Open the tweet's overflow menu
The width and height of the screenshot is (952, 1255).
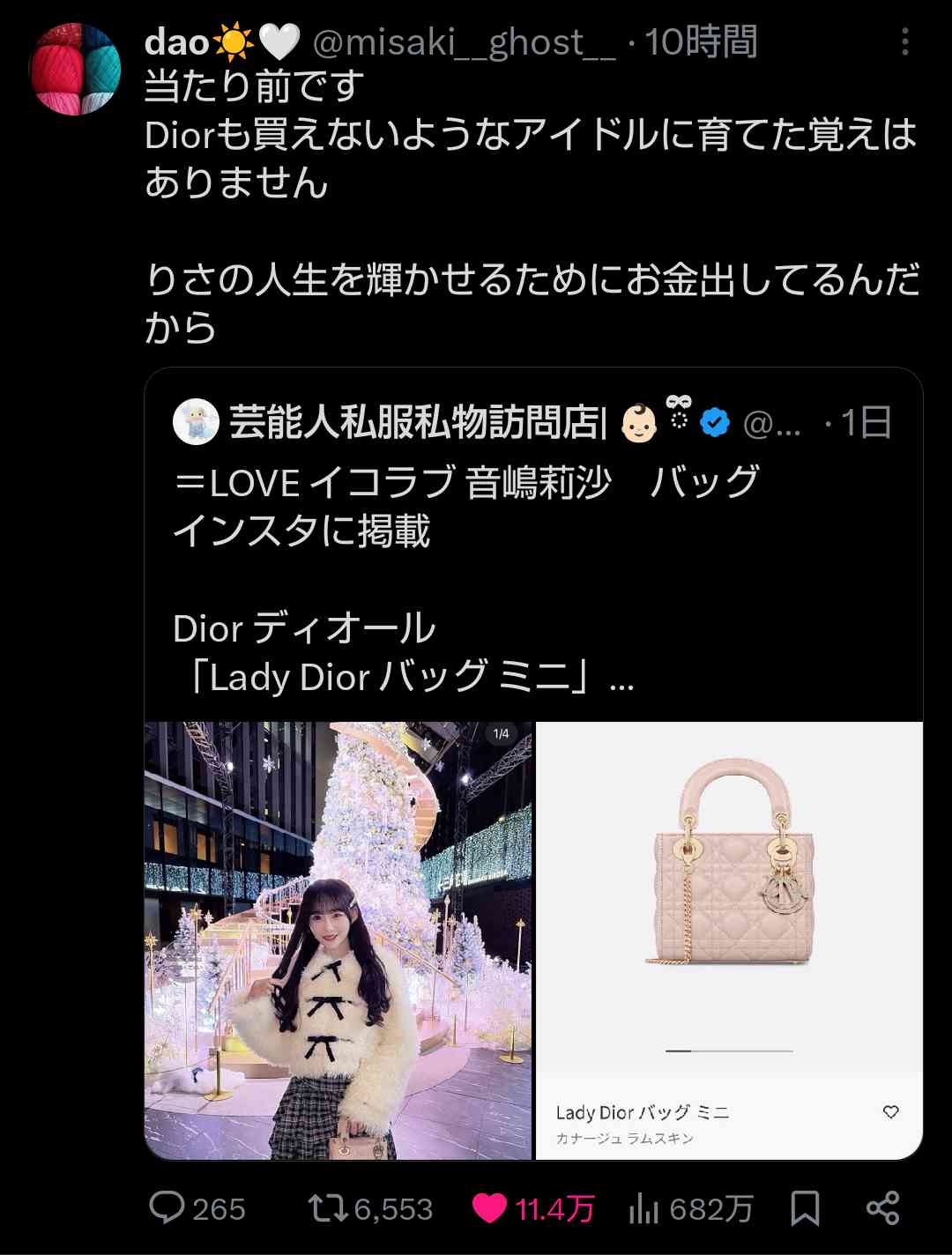click(904, 41)
